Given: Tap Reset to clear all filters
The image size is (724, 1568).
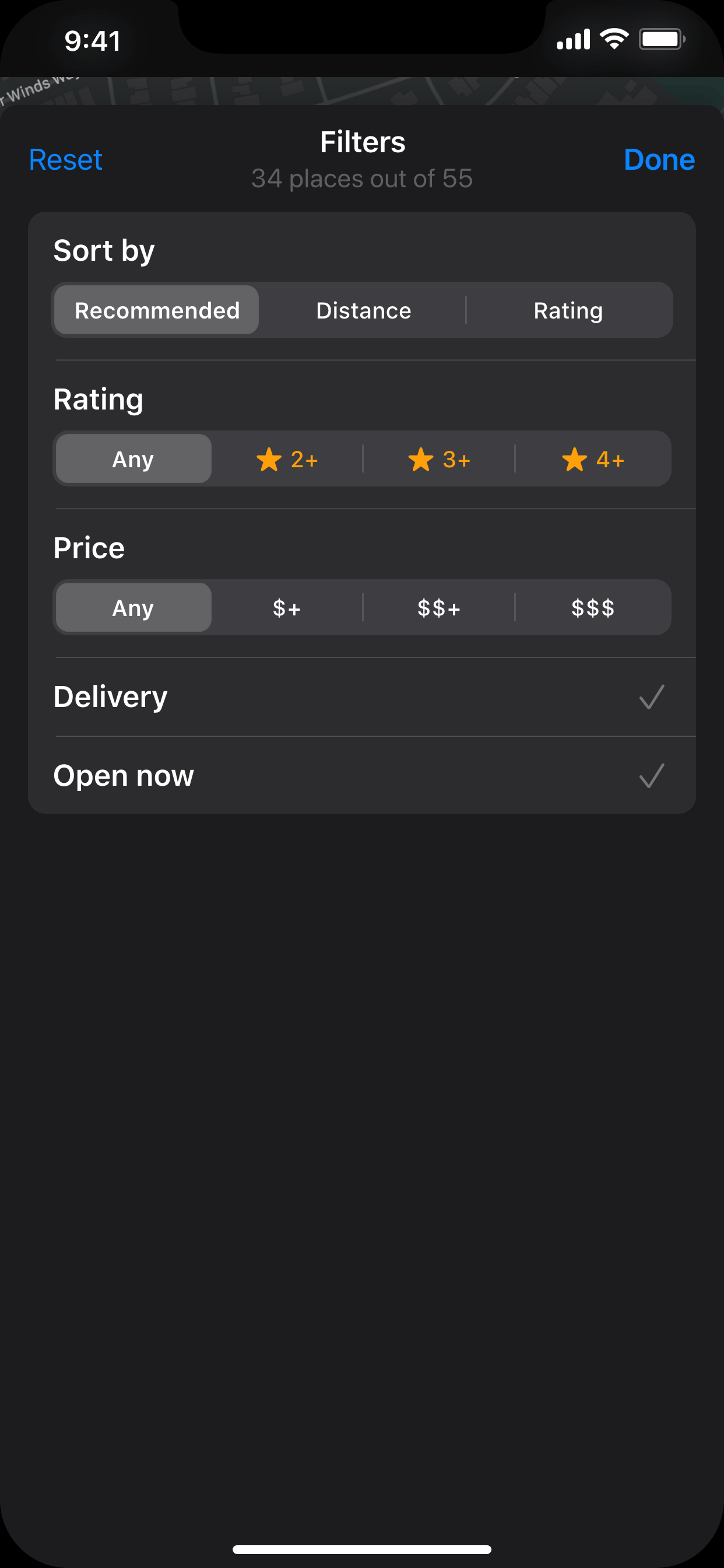Looking at the screenshot, I should pyautogui.click(x=66, y=160).
